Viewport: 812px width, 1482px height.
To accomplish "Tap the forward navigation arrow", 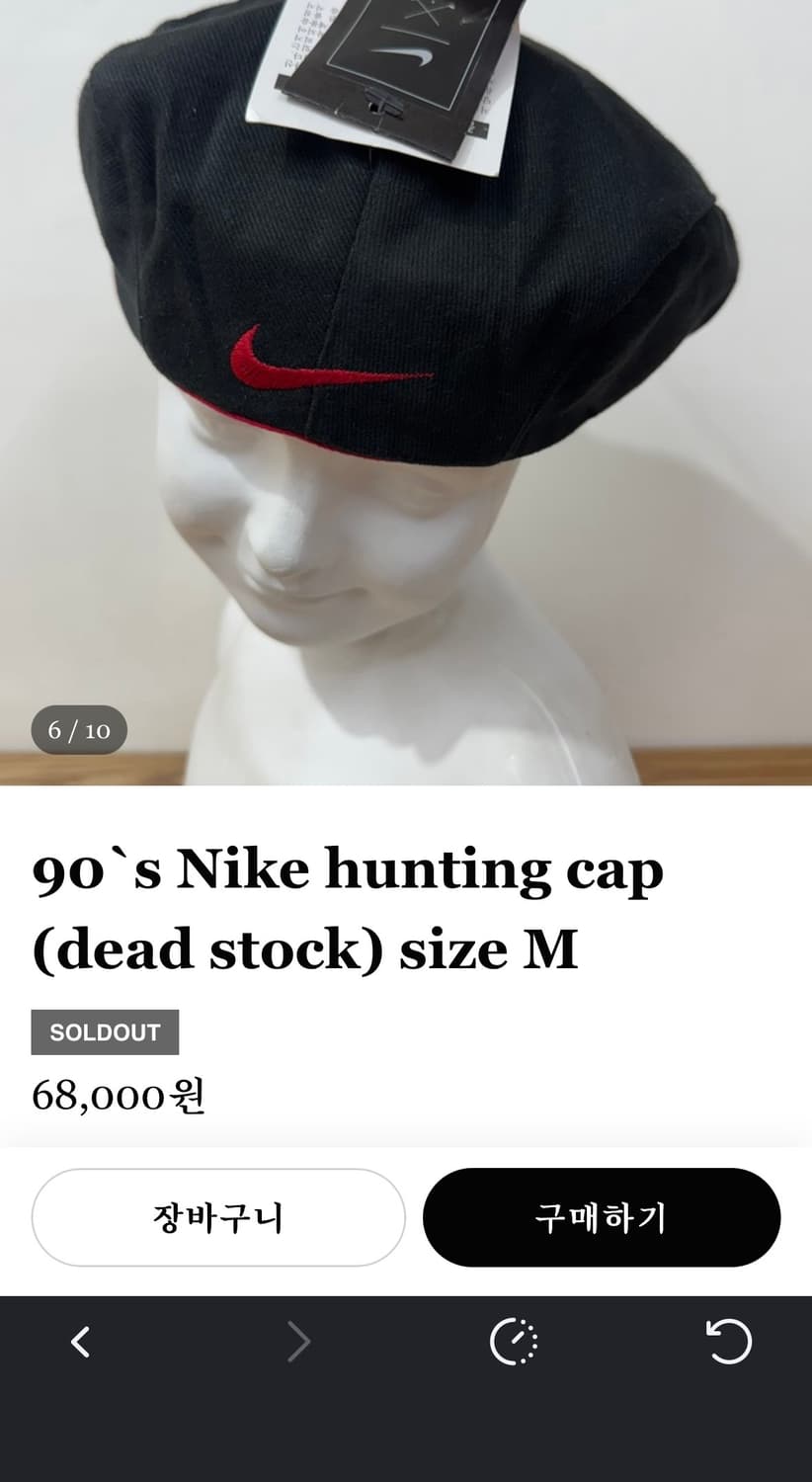I will click(x=297, y=1342).
